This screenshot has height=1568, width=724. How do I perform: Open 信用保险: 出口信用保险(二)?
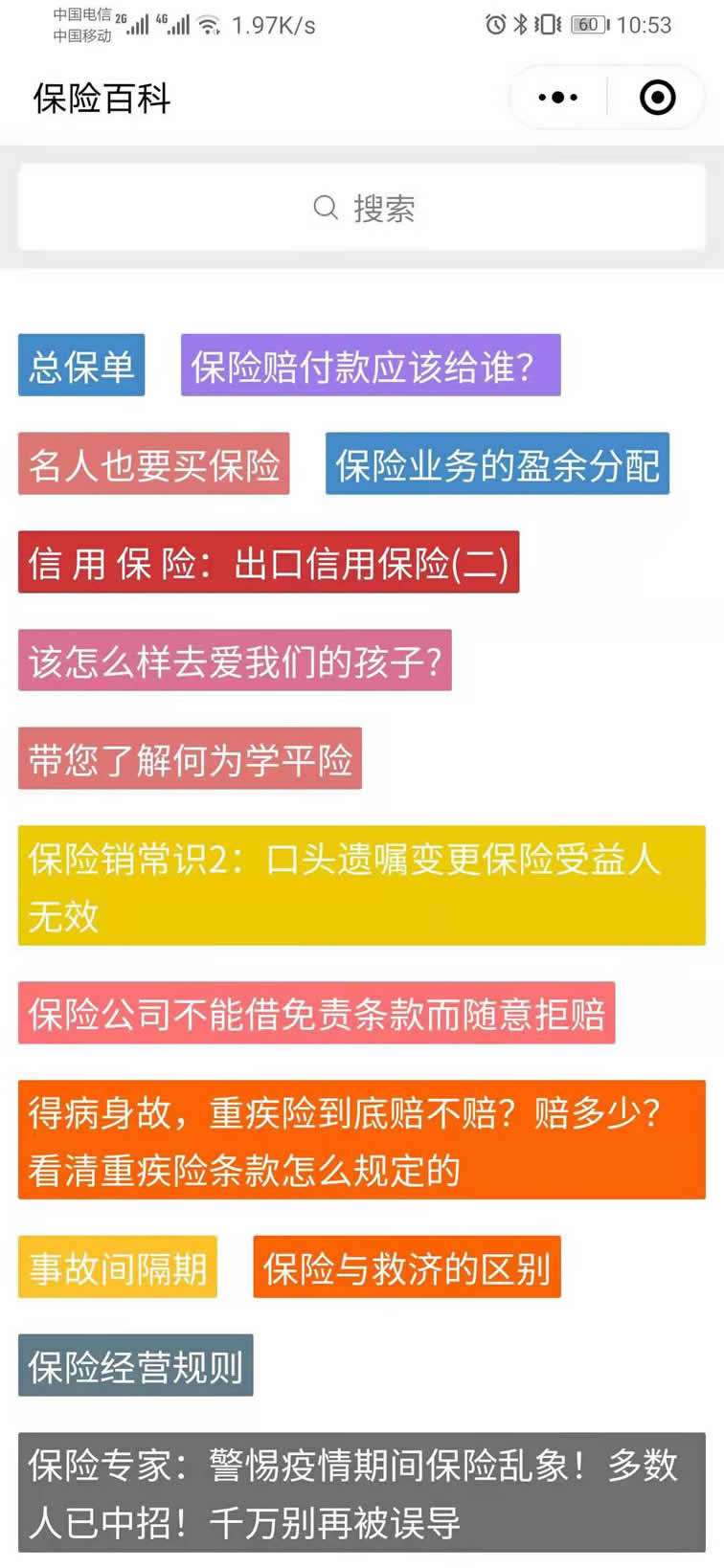[268, 563]
